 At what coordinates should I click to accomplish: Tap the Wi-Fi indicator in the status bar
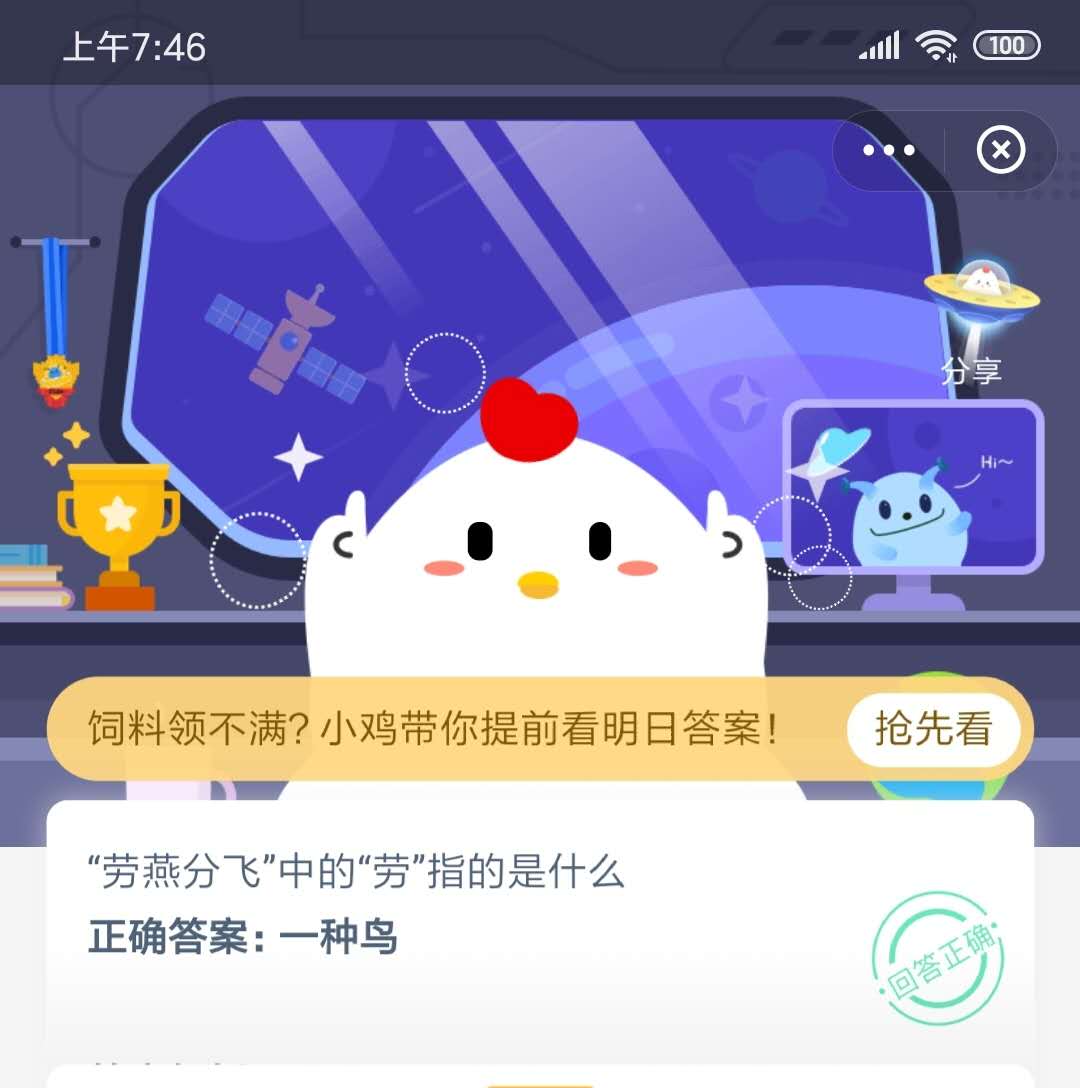[935, 44]
